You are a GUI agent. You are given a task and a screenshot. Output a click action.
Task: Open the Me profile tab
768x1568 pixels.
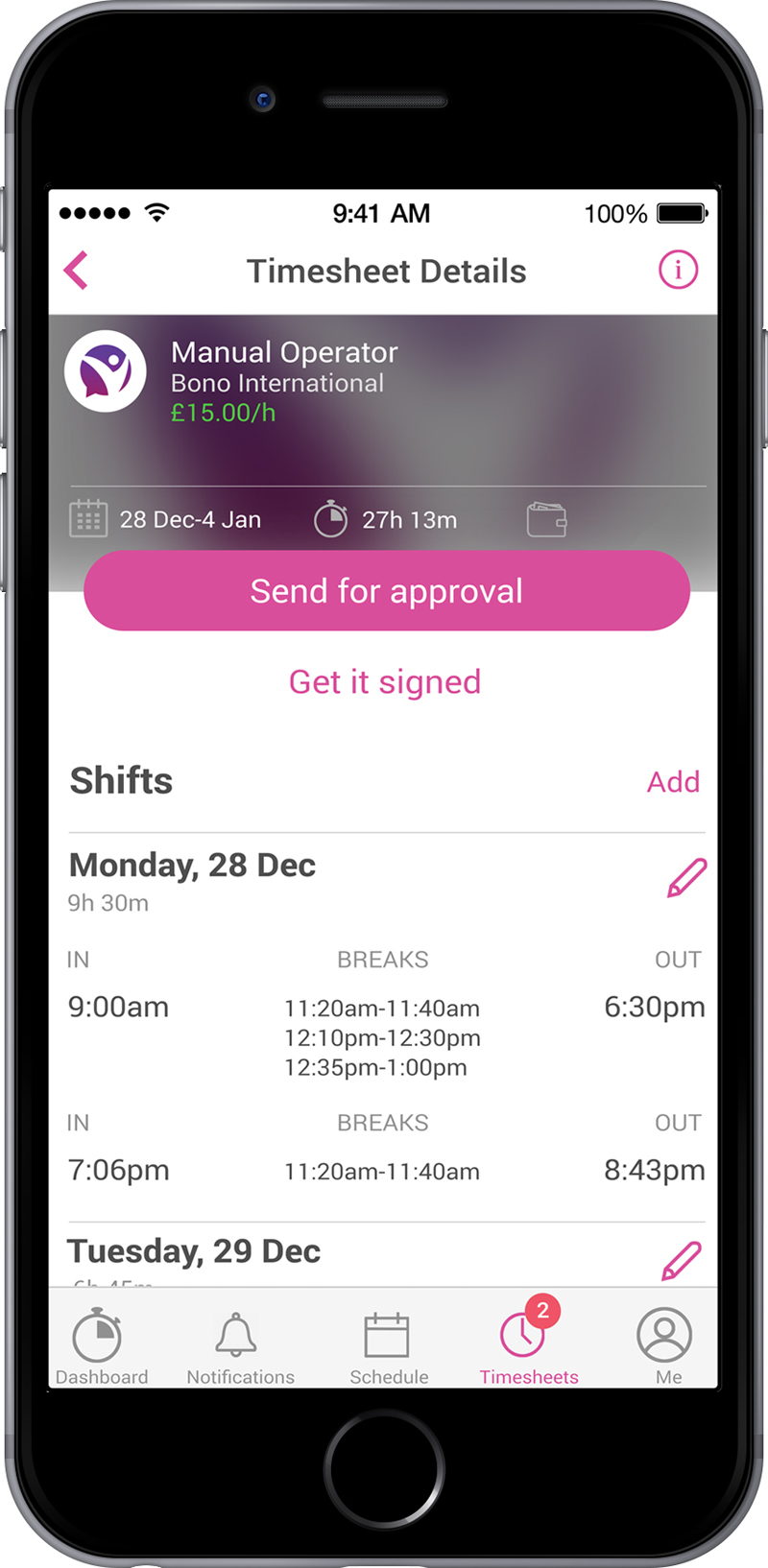pos(666,1345)
